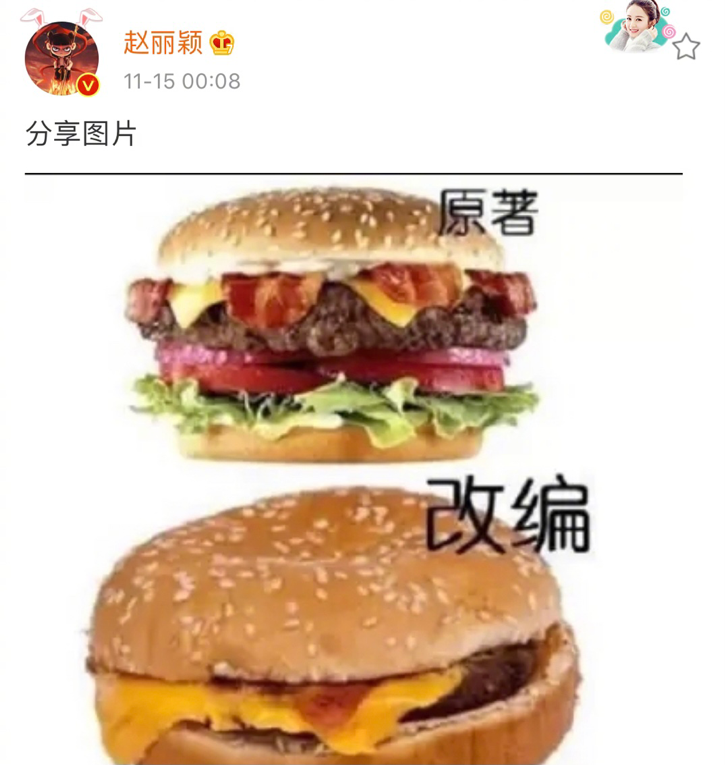The width and height of the screenshot is (728, 765).
Task: Click the yellow swirl decoration in the banner
Action: coord(604,16)
